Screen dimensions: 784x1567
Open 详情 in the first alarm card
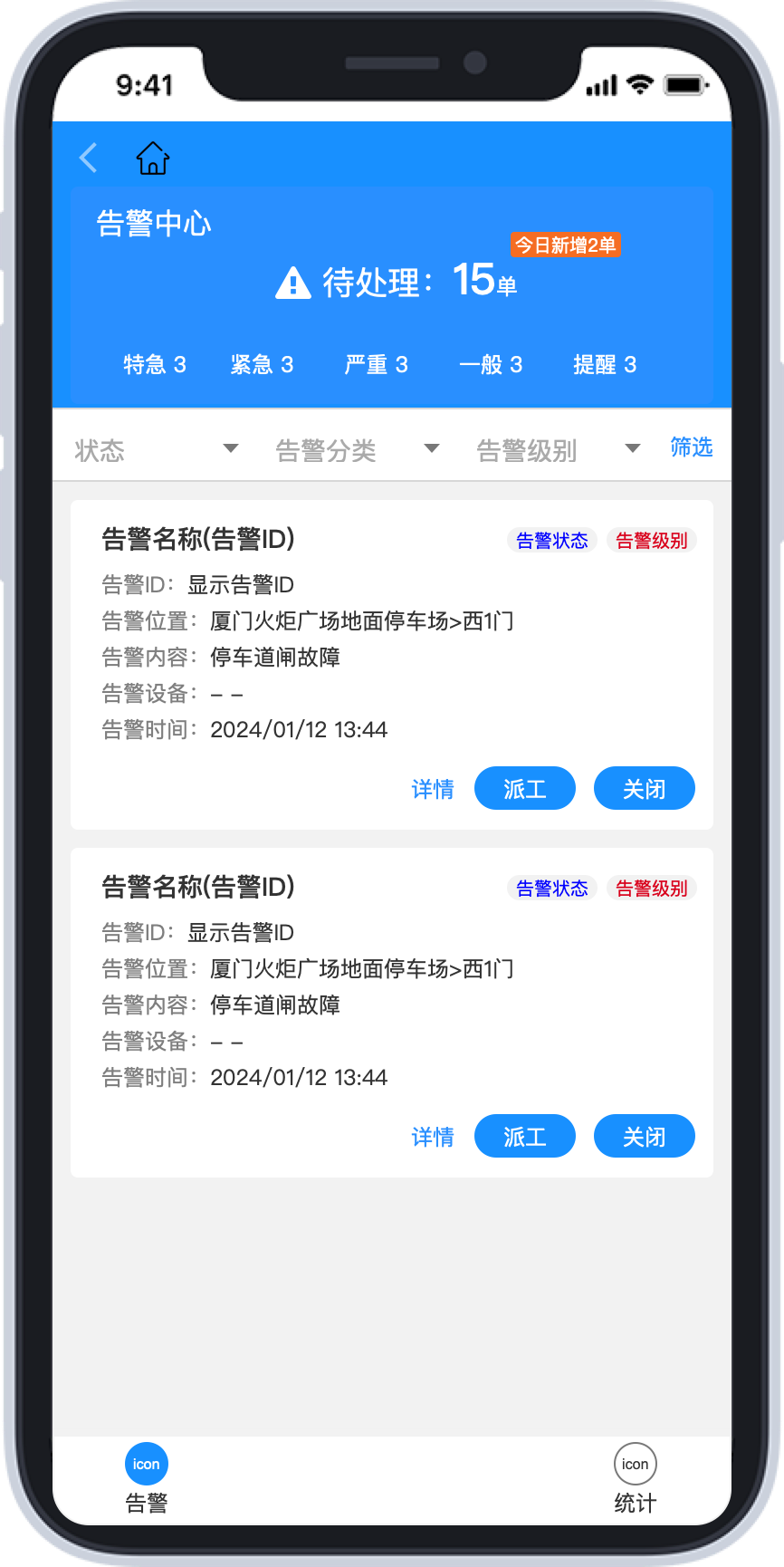pos(433,789)
